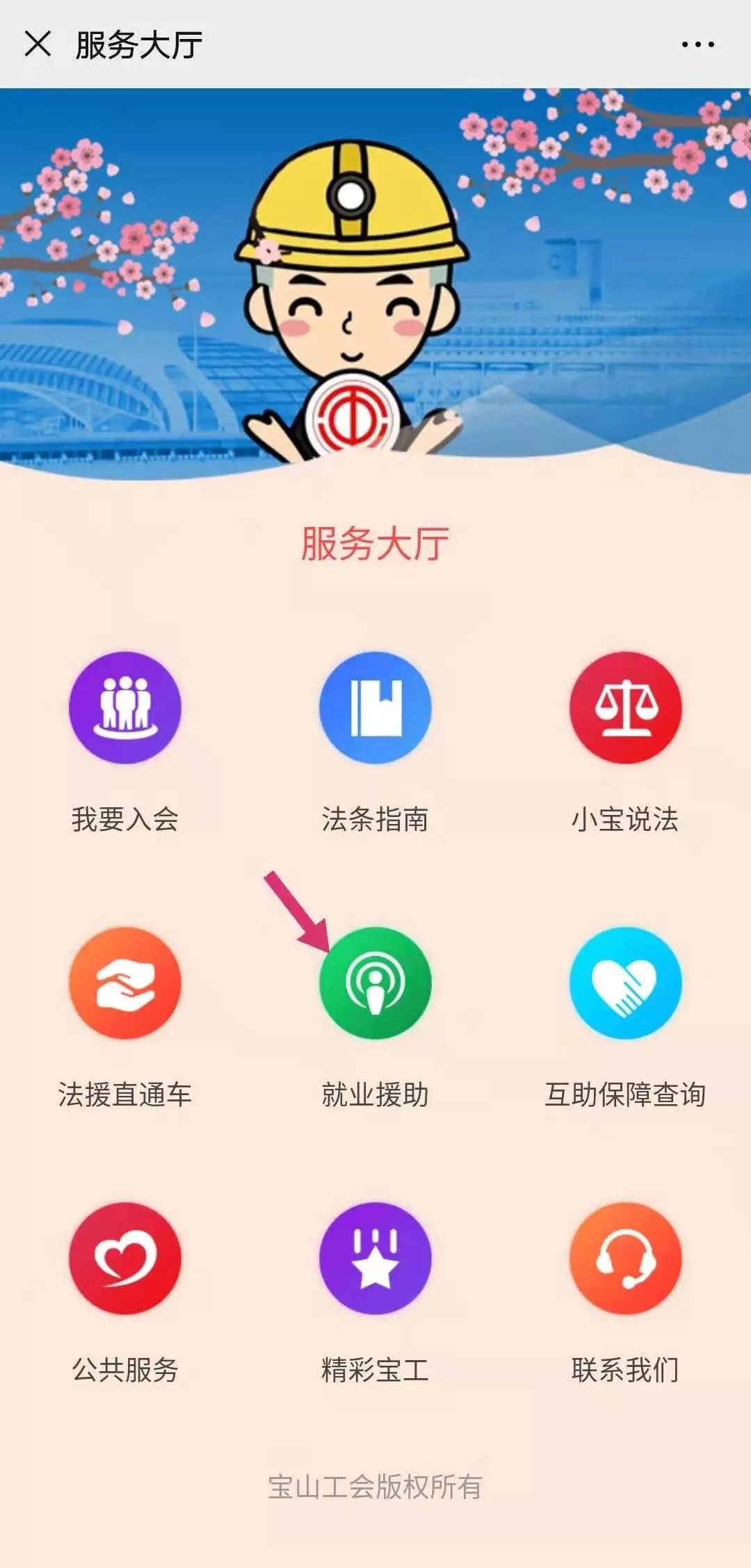Viewport: 751px width, 1568px height.
Task: Open 我要入会 membership signup
Action: (125, 708)
